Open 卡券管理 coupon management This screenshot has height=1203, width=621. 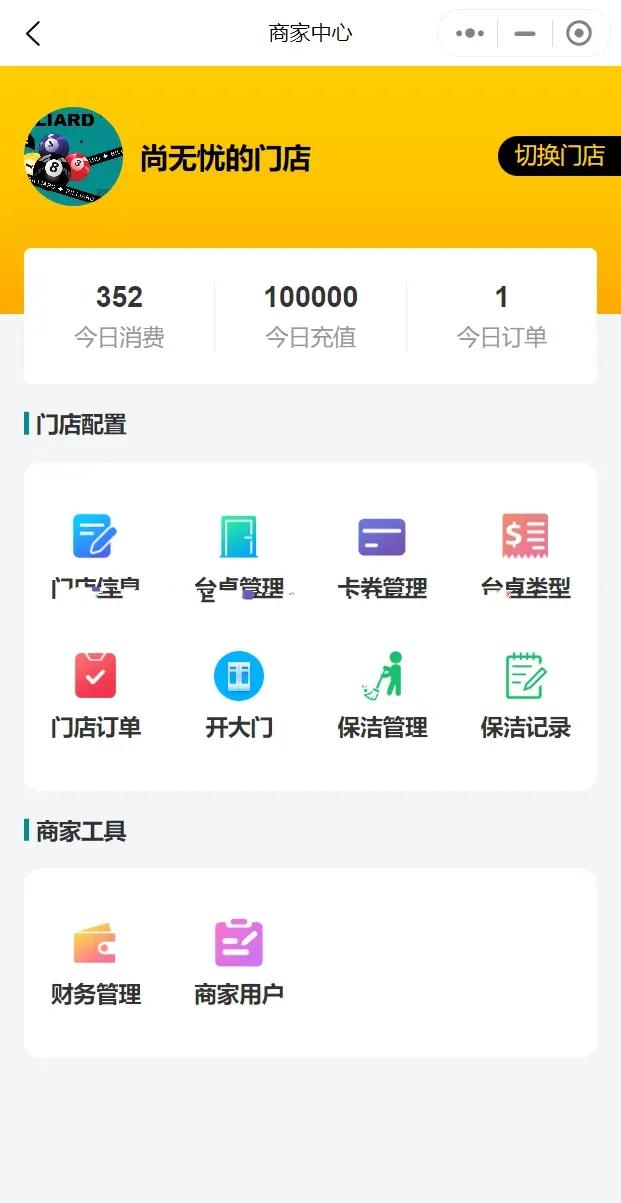382,557
